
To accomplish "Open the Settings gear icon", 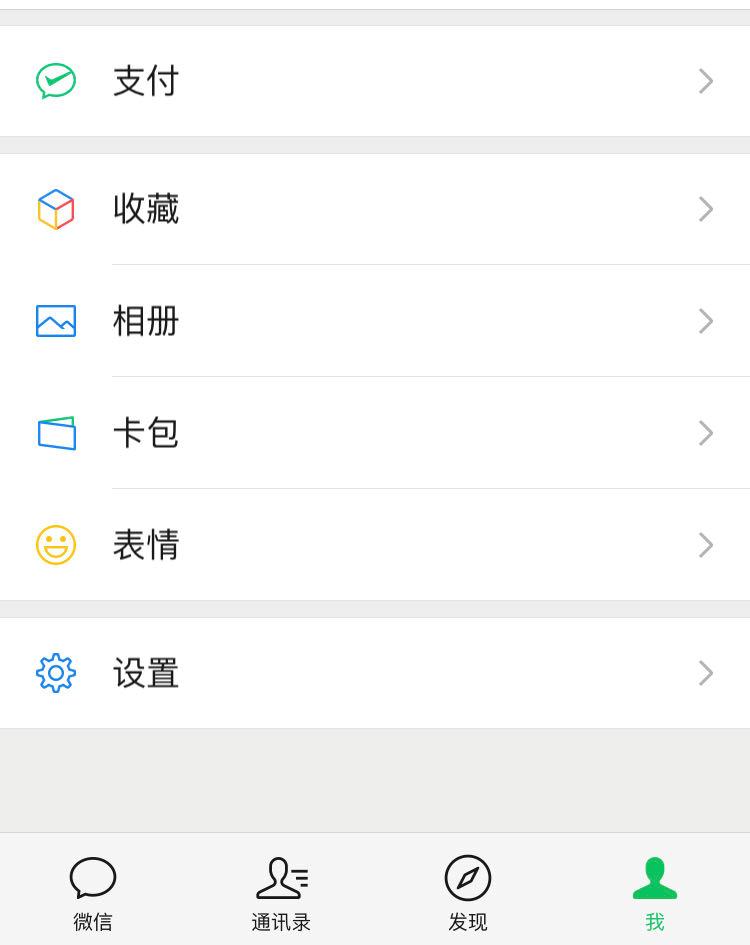I will click(56, 673).
